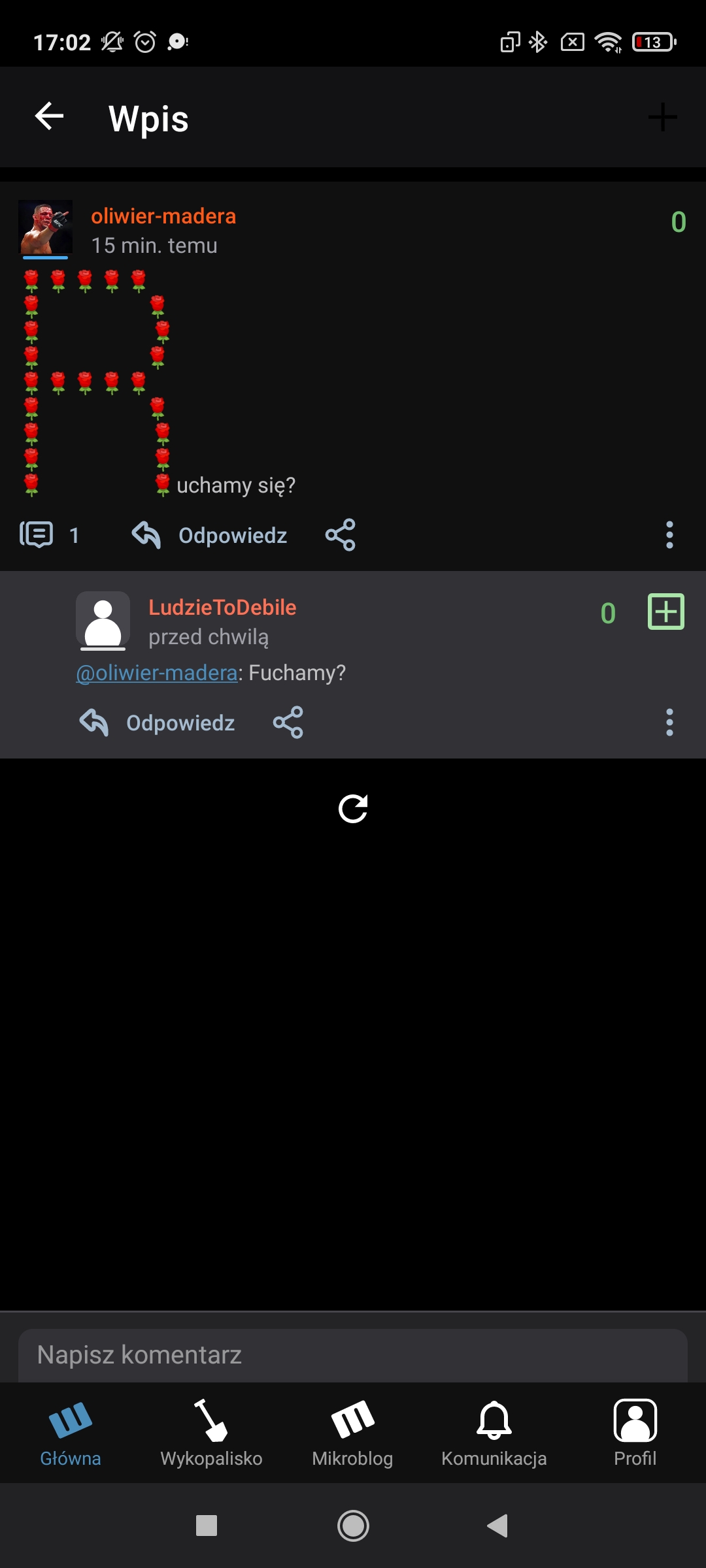Focus the Napisz komentarz field
This screenshot has width=706, height=1568.
[x=353, y=1355]
